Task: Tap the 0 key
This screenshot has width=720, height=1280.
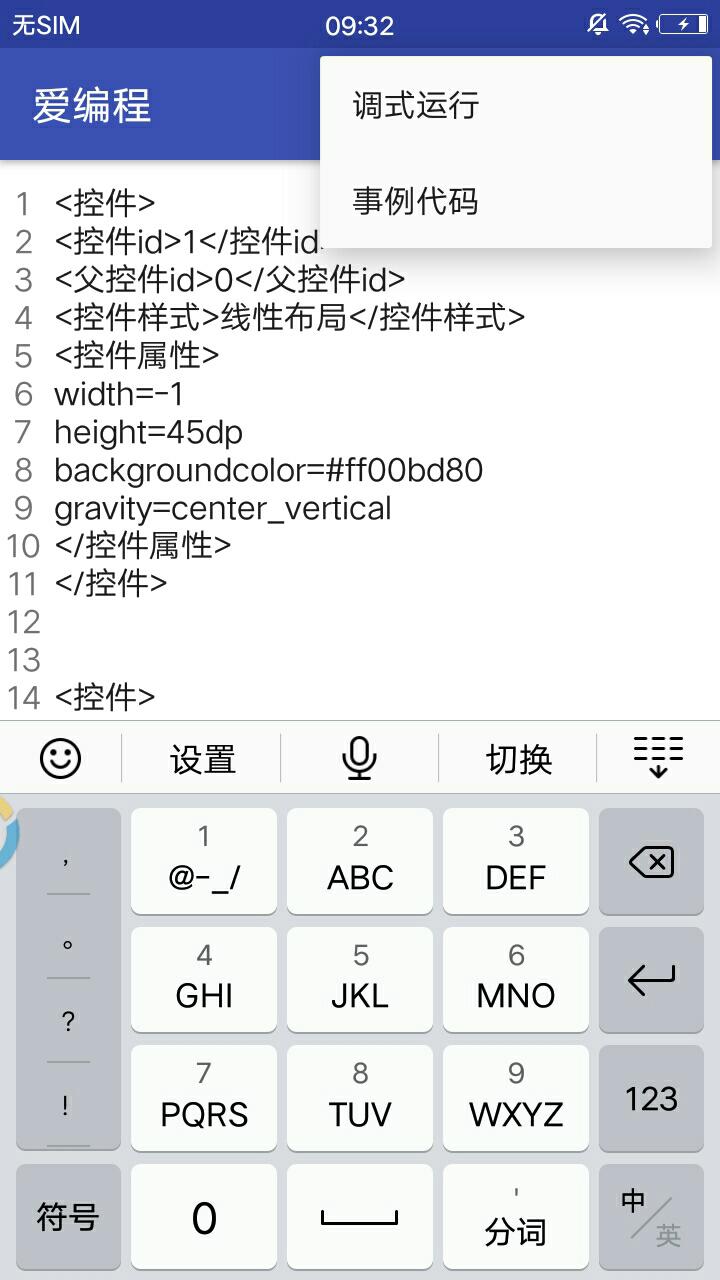Action: coord(204,1217)
